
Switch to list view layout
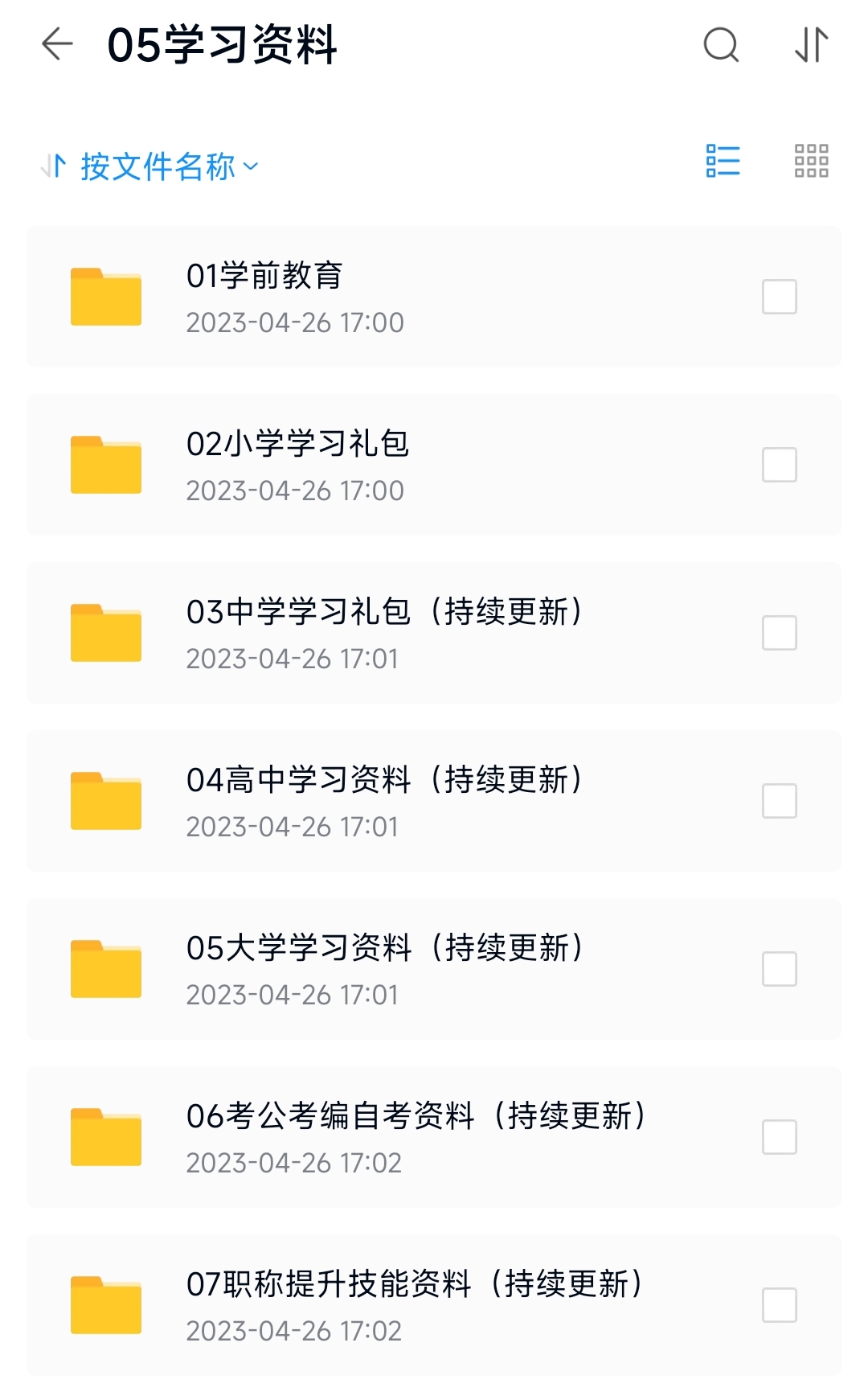(723, 161)
